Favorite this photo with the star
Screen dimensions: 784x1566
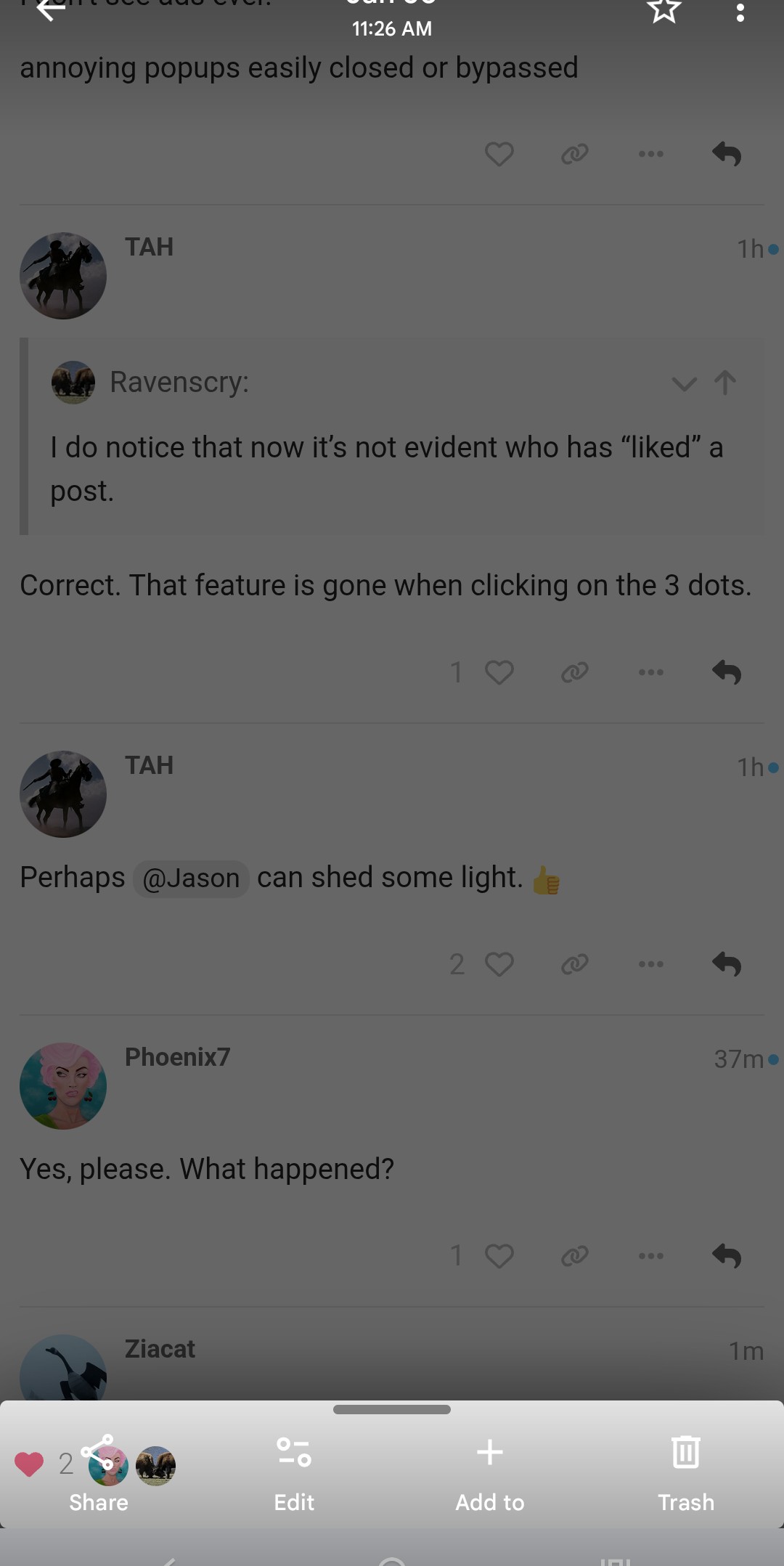(663, 11)
